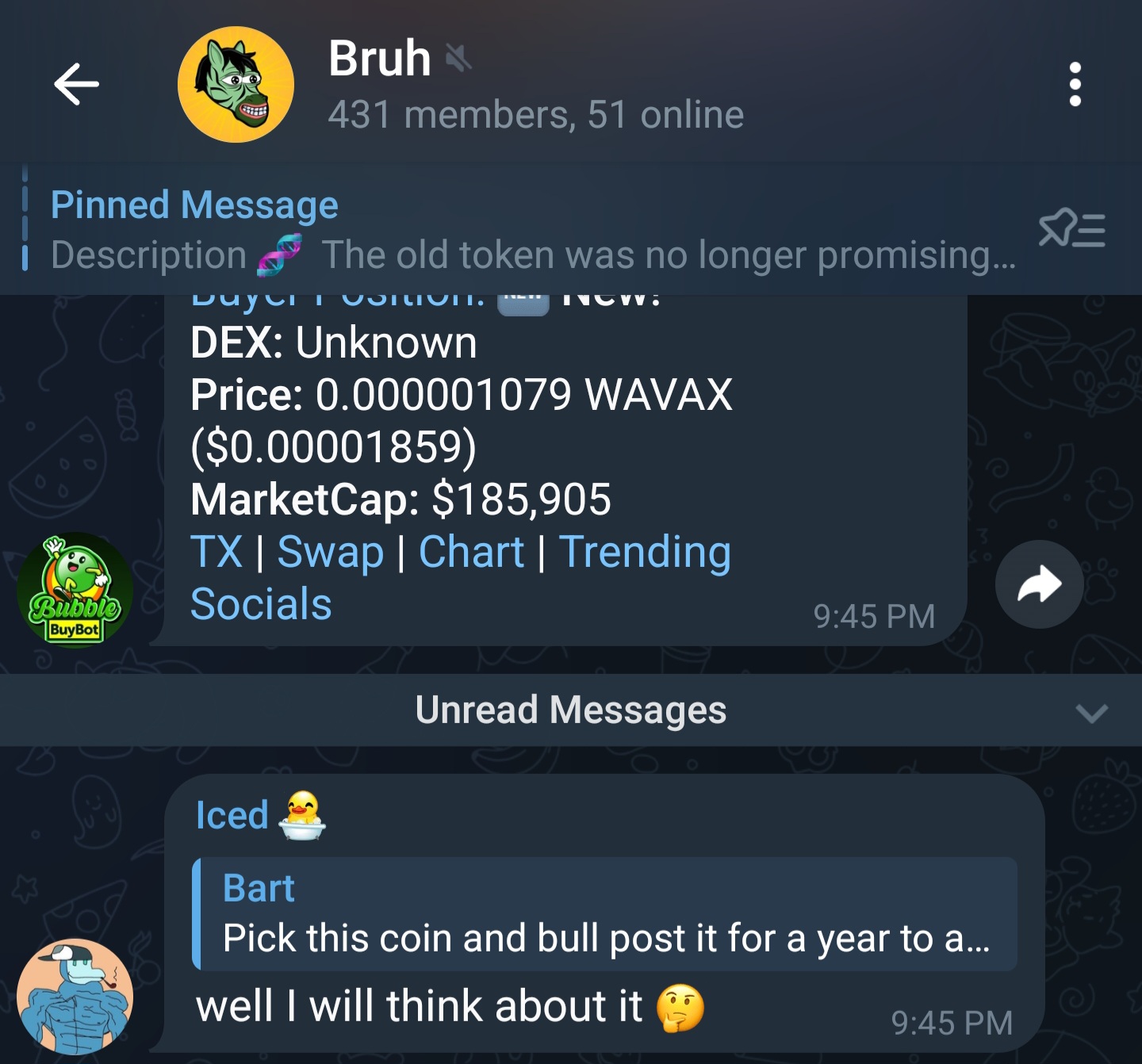Open the three-dot overflow menu
Screen dimensions: 1142x1064
[1075, 84]
